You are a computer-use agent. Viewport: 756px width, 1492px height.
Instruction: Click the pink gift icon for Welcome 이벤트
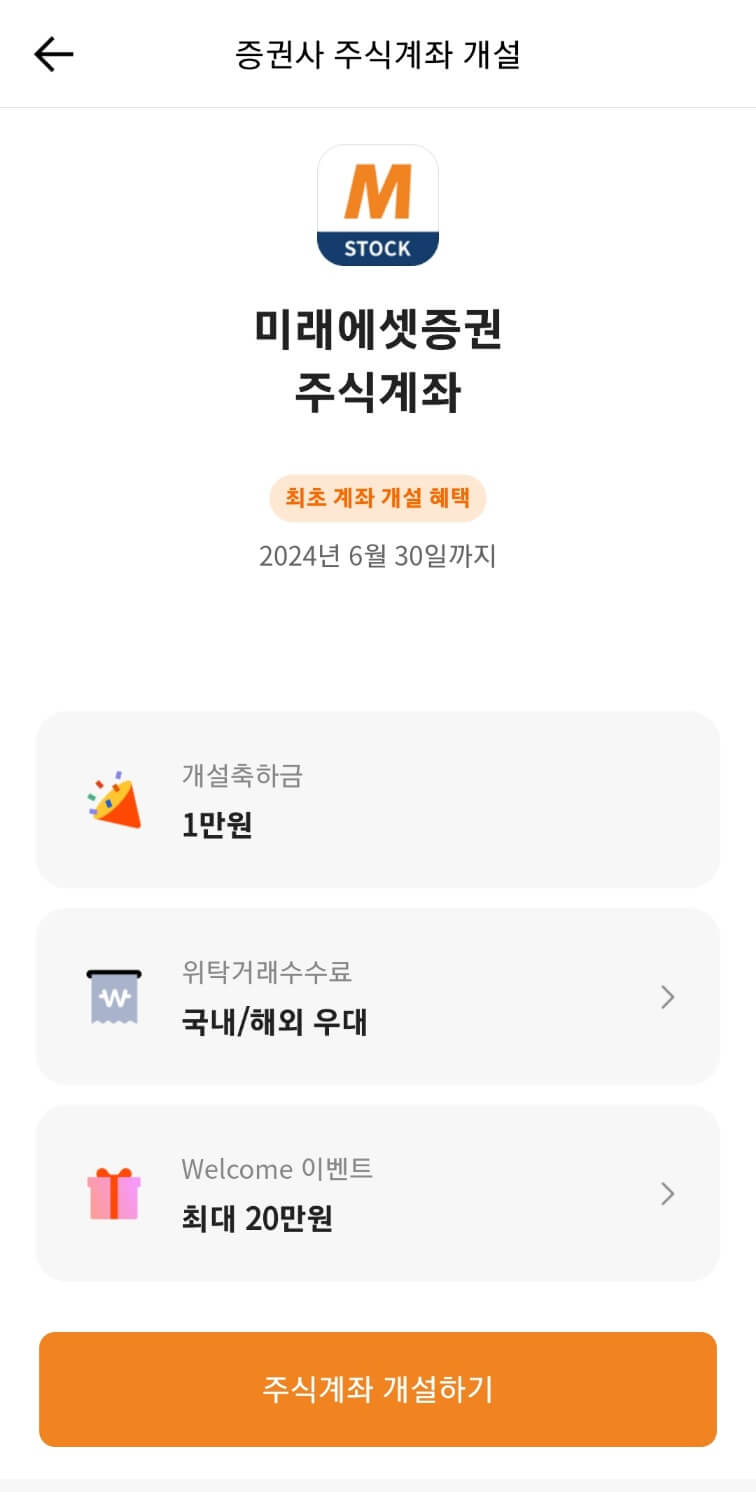(x=113, y=1192)
